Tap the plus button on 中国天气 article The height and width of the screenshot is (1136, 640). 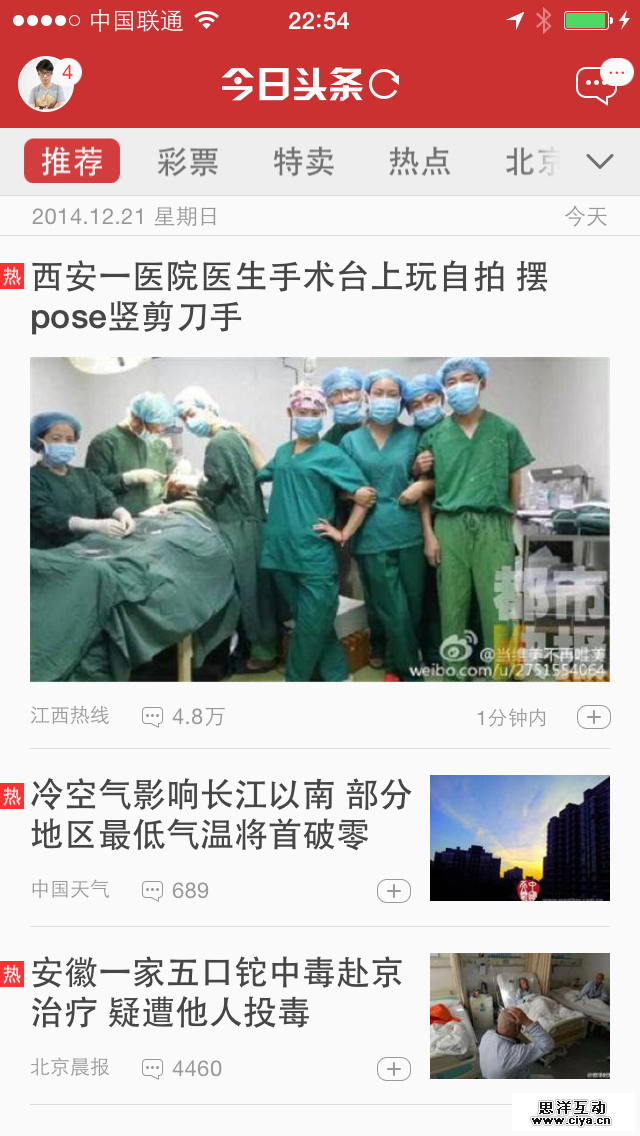[394, 891]
